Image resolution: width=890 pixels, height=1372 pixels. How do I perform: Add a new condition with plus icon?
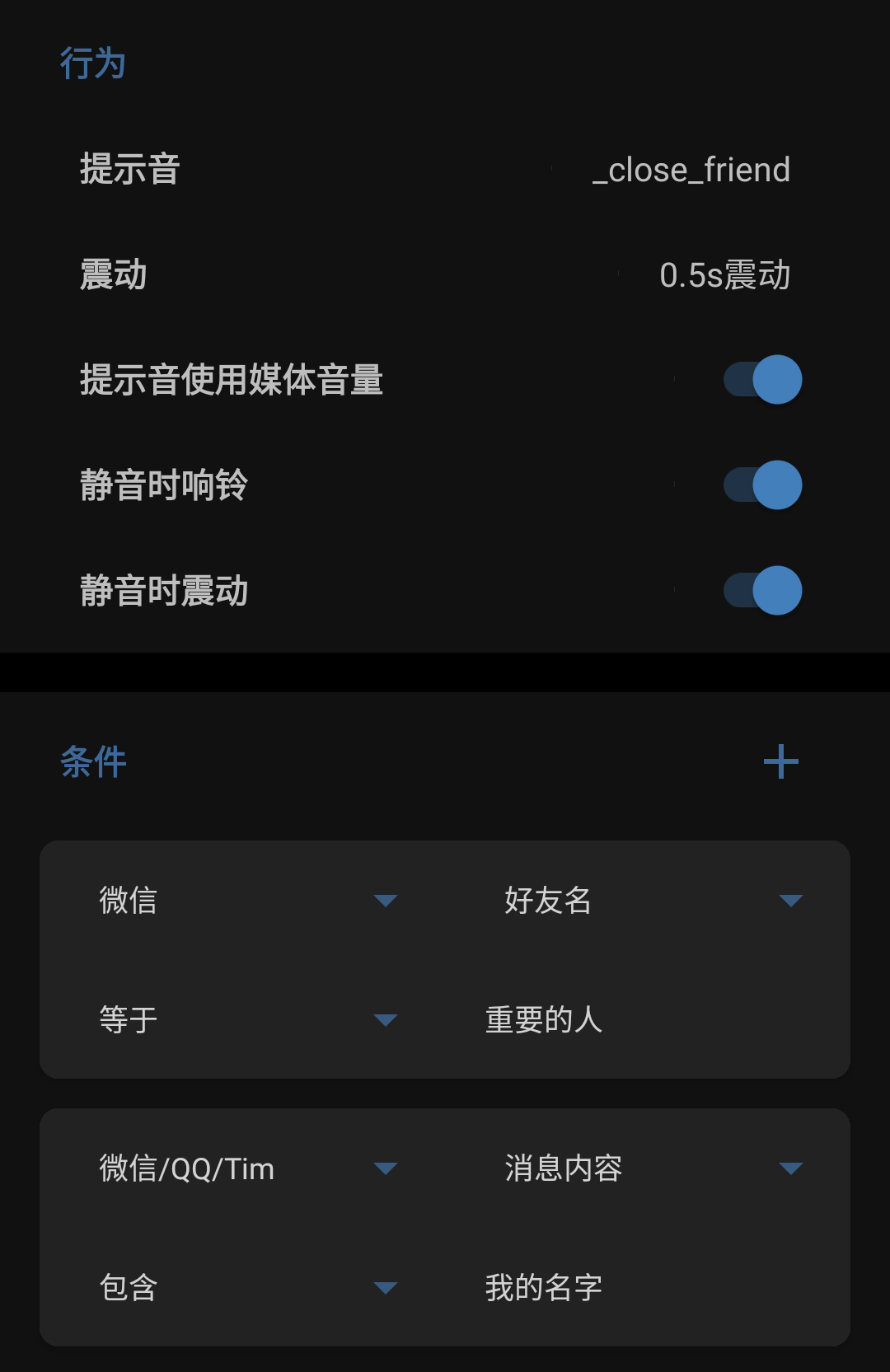(780, 762)
